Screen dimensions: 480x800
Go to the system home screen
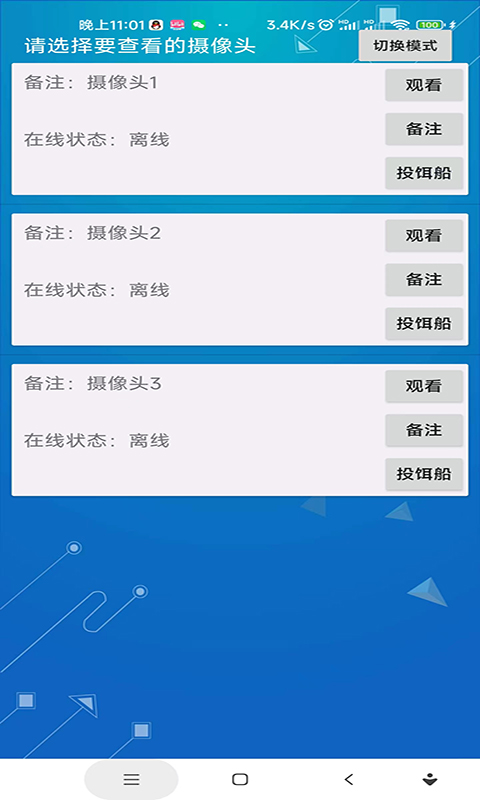[x=240, y=779]
